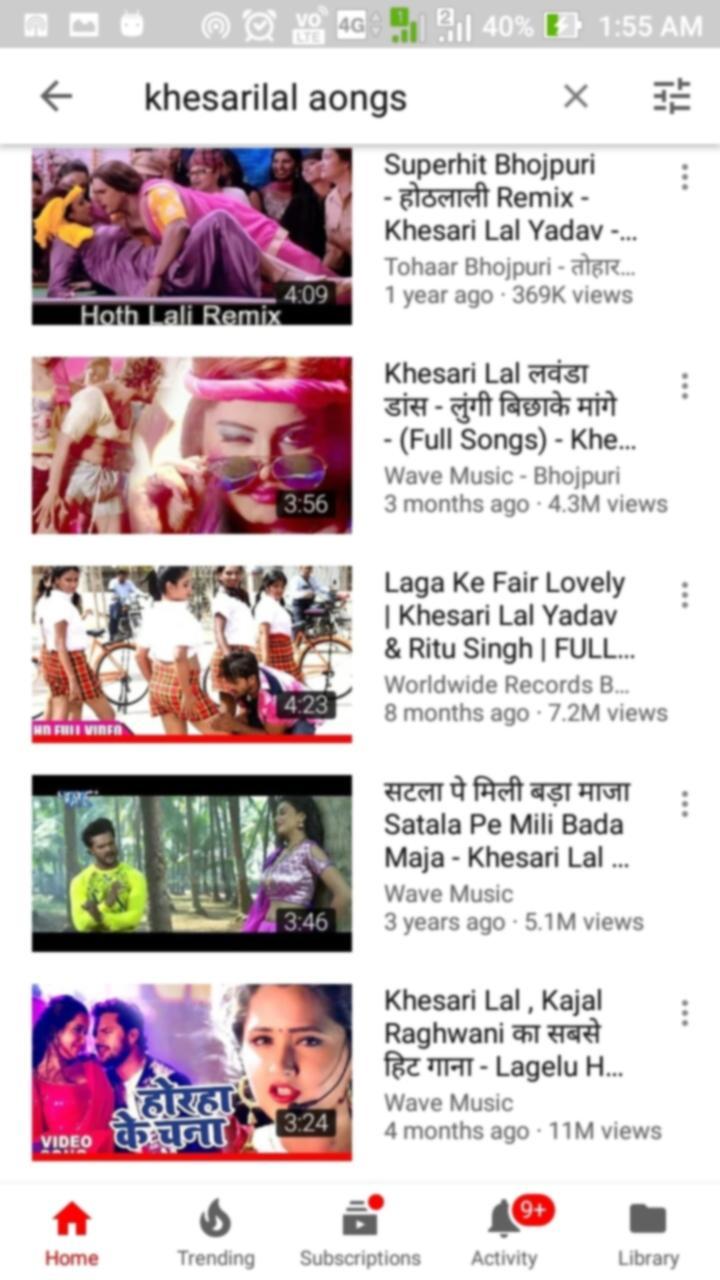
Task: Edit the khesarilal aongs search query
Action: (x=300, y=97)
